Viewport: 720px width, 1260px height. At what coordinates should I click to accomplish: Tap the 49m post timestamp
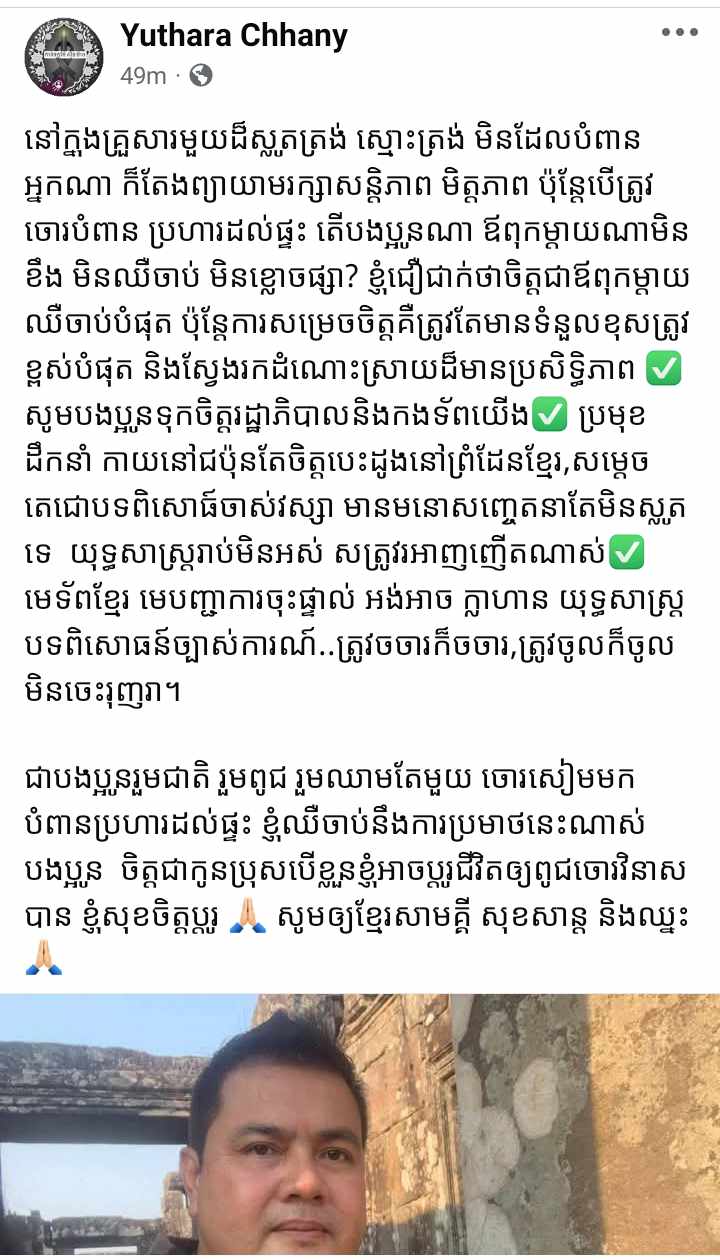tap(143, 76)
